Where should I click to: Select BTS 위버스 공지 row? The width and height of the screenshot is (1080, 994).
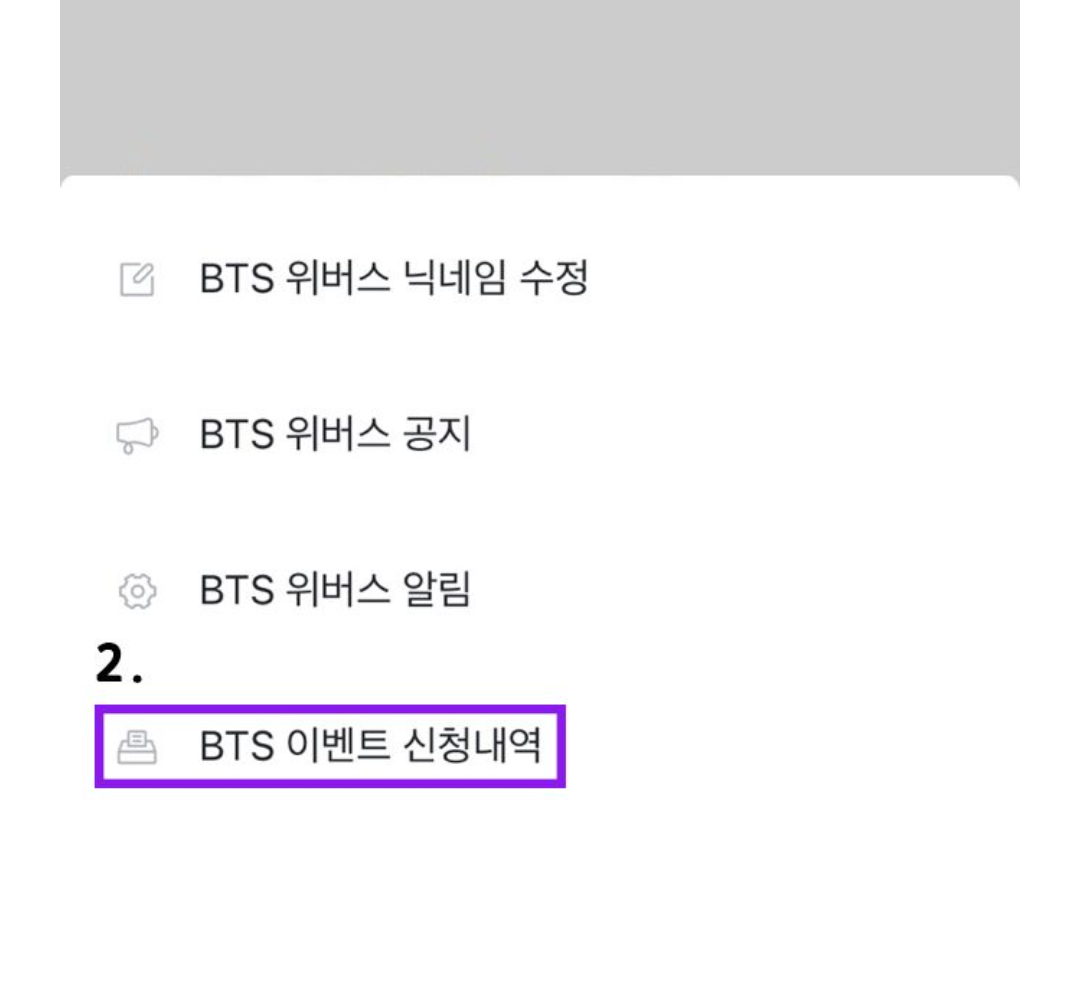335,435
